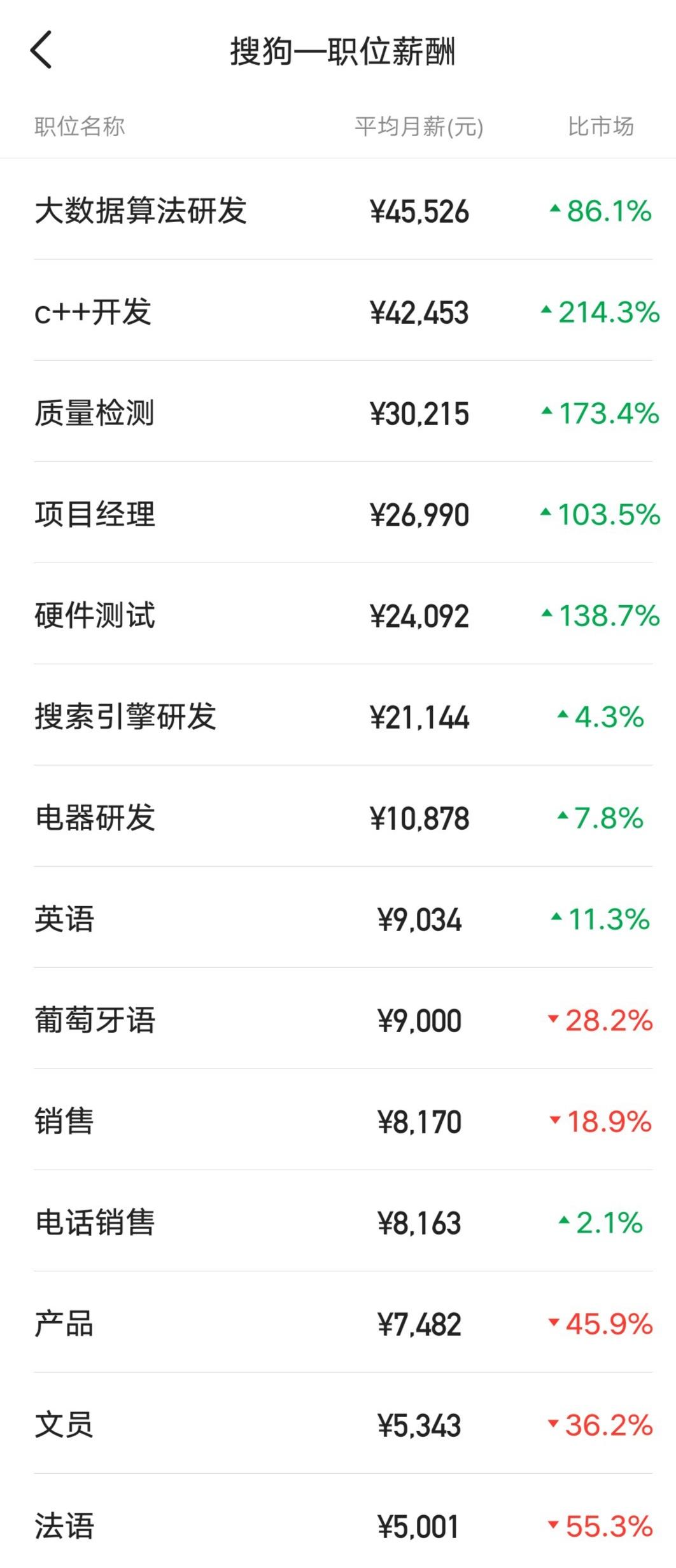Tap the 比市场 column header
676x1568 pixels.
pos(601,125)
